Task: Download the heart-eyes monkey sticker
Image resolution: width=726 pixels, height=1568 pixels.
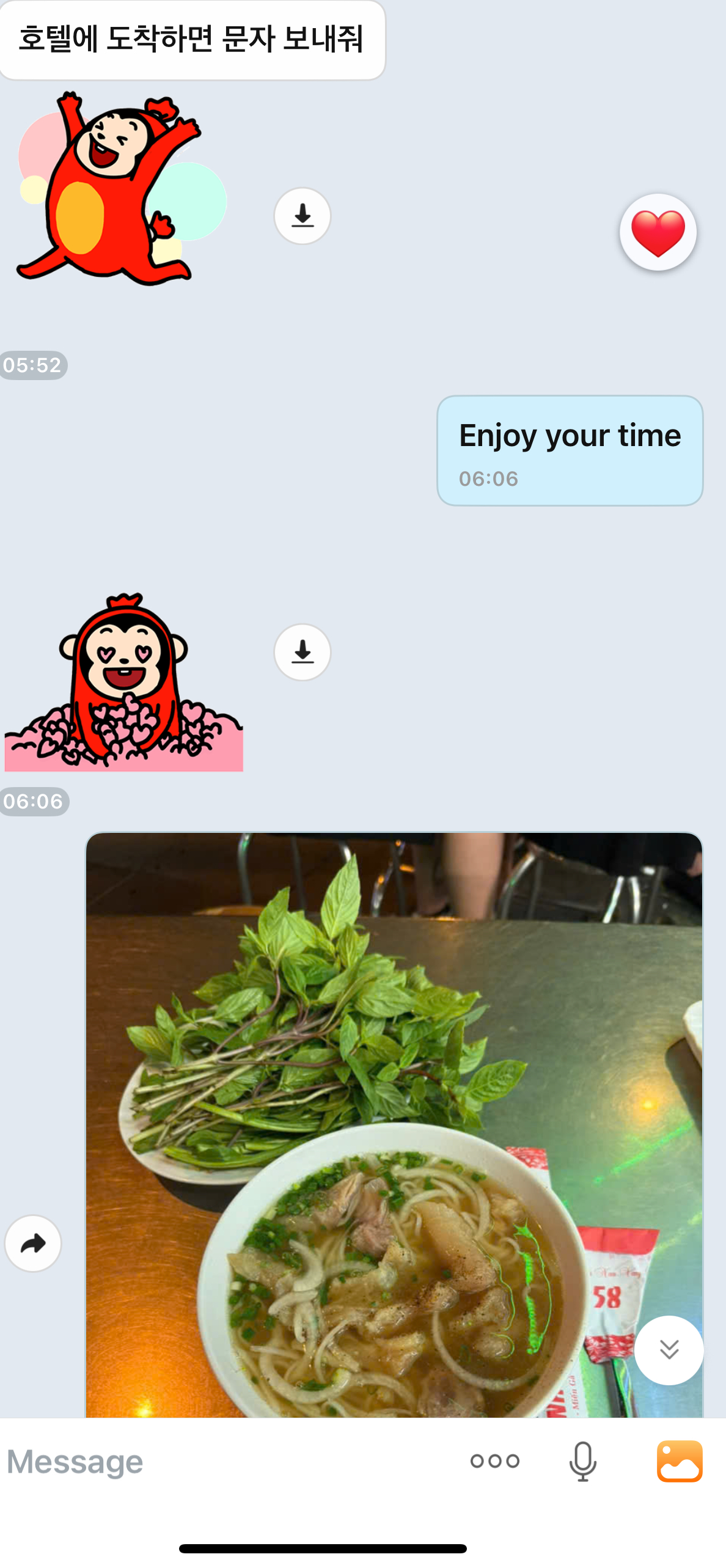Action: [x=302, y=652]
